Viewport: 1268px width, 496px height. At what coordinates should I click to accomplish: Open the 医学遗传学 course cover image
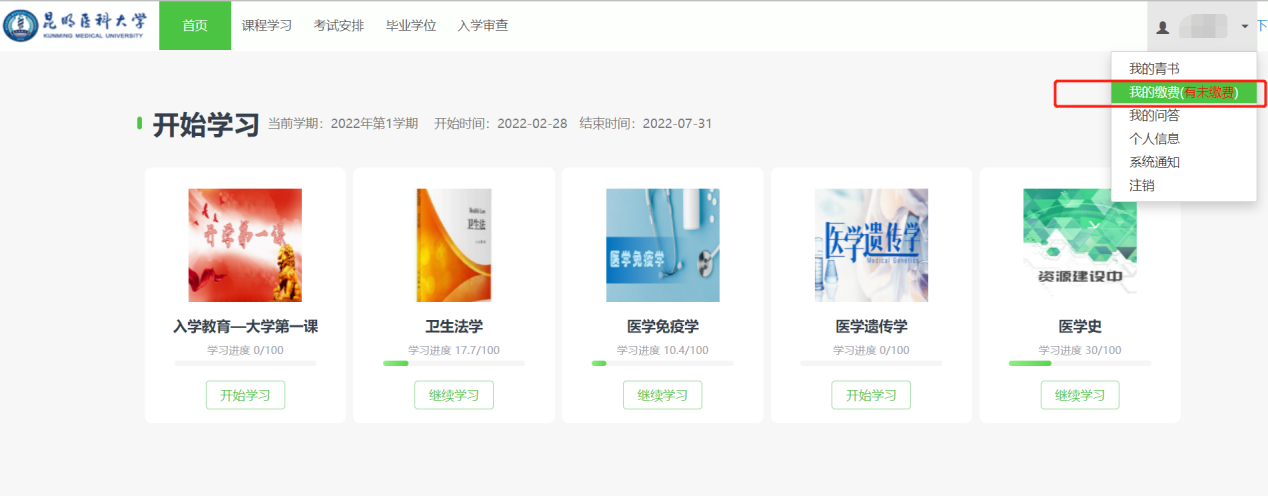click(x=871, y=245)
